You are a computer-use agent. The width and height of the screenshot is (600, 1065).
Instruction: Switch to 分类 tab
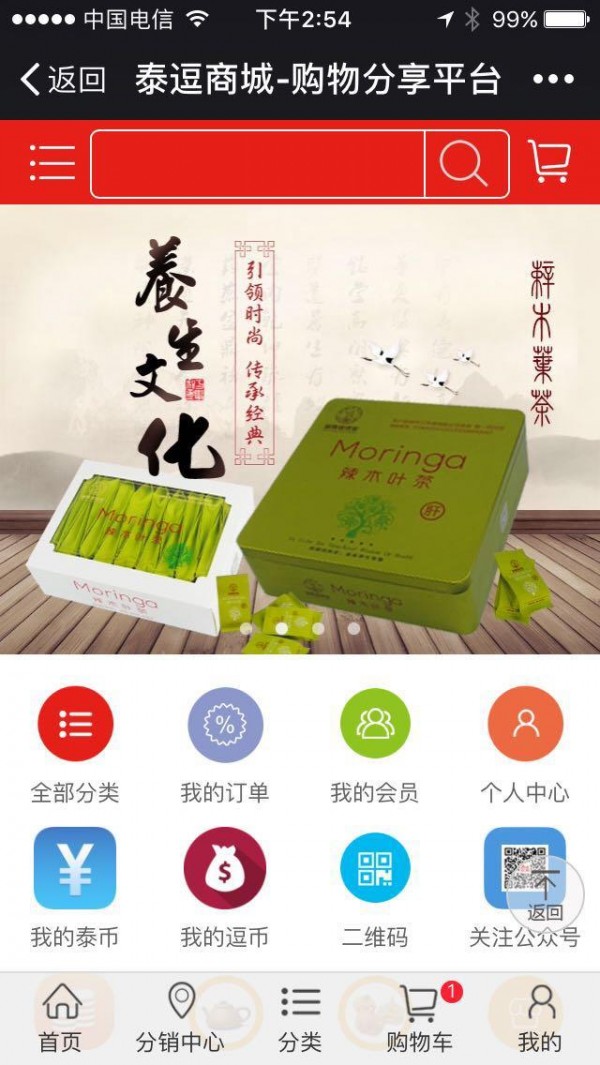[x=300, y=1018]
